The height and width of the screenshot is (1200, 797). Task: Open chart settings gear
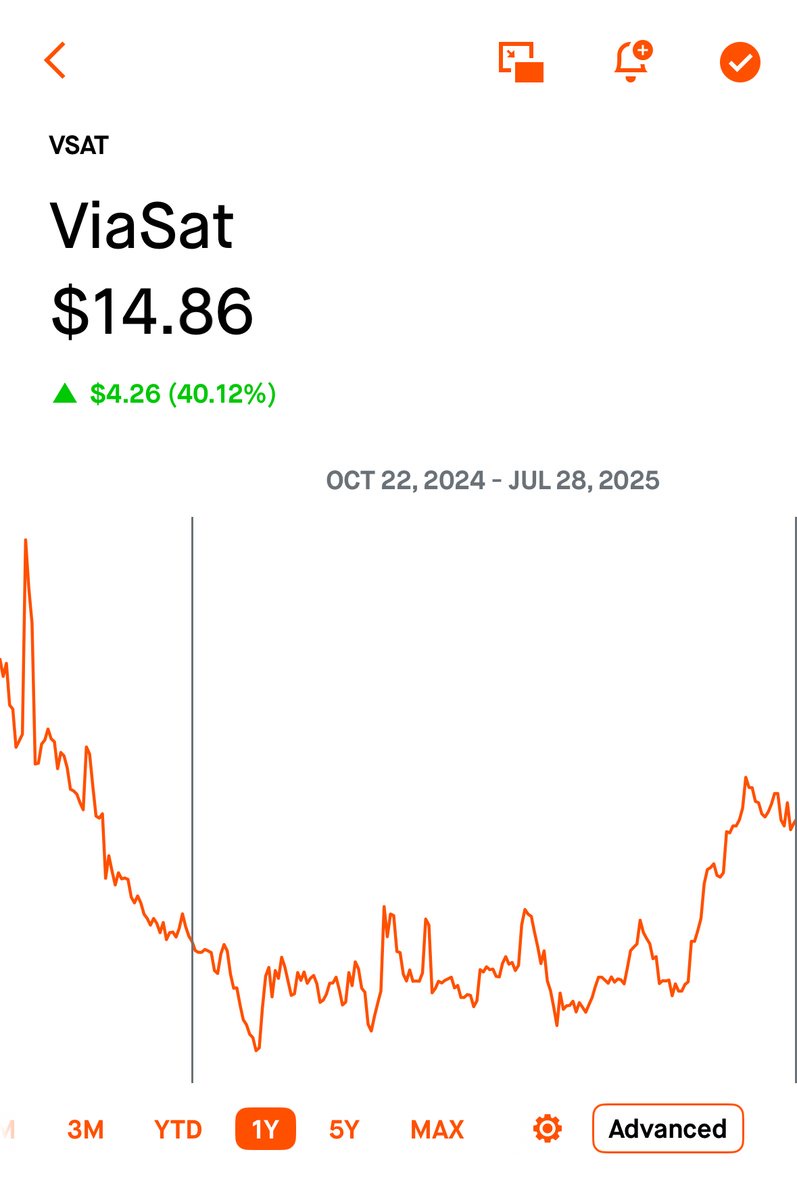(547, 1130)
